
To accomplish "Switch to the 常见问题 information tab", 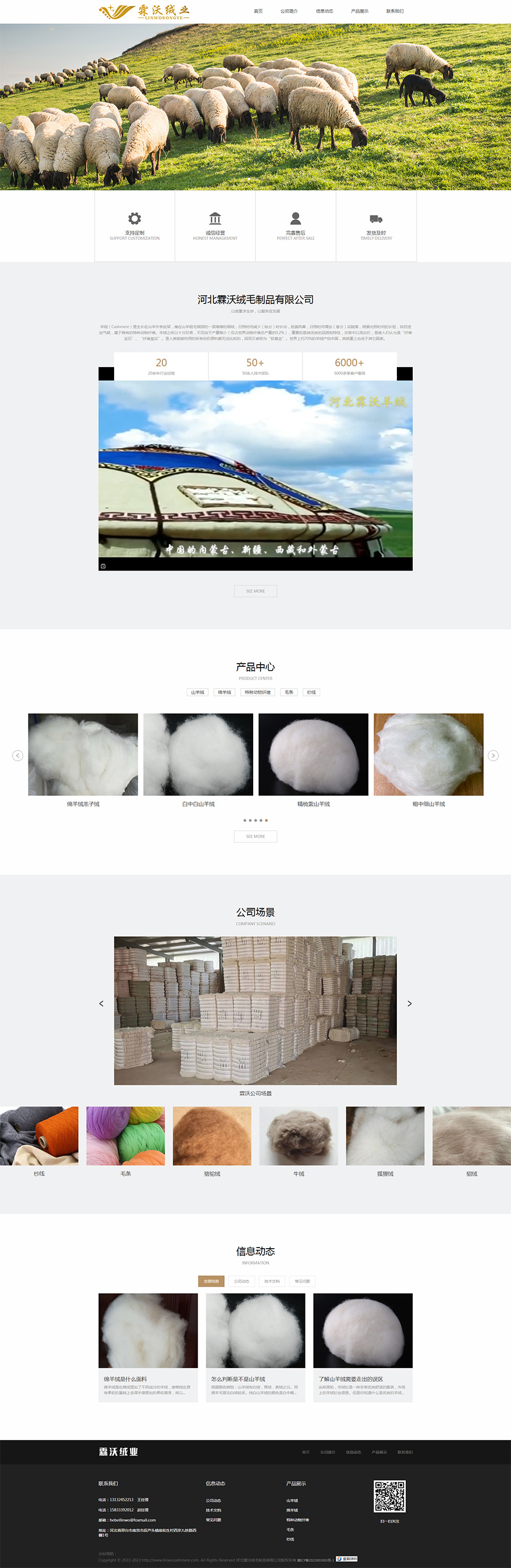I will click(302, 1281).
